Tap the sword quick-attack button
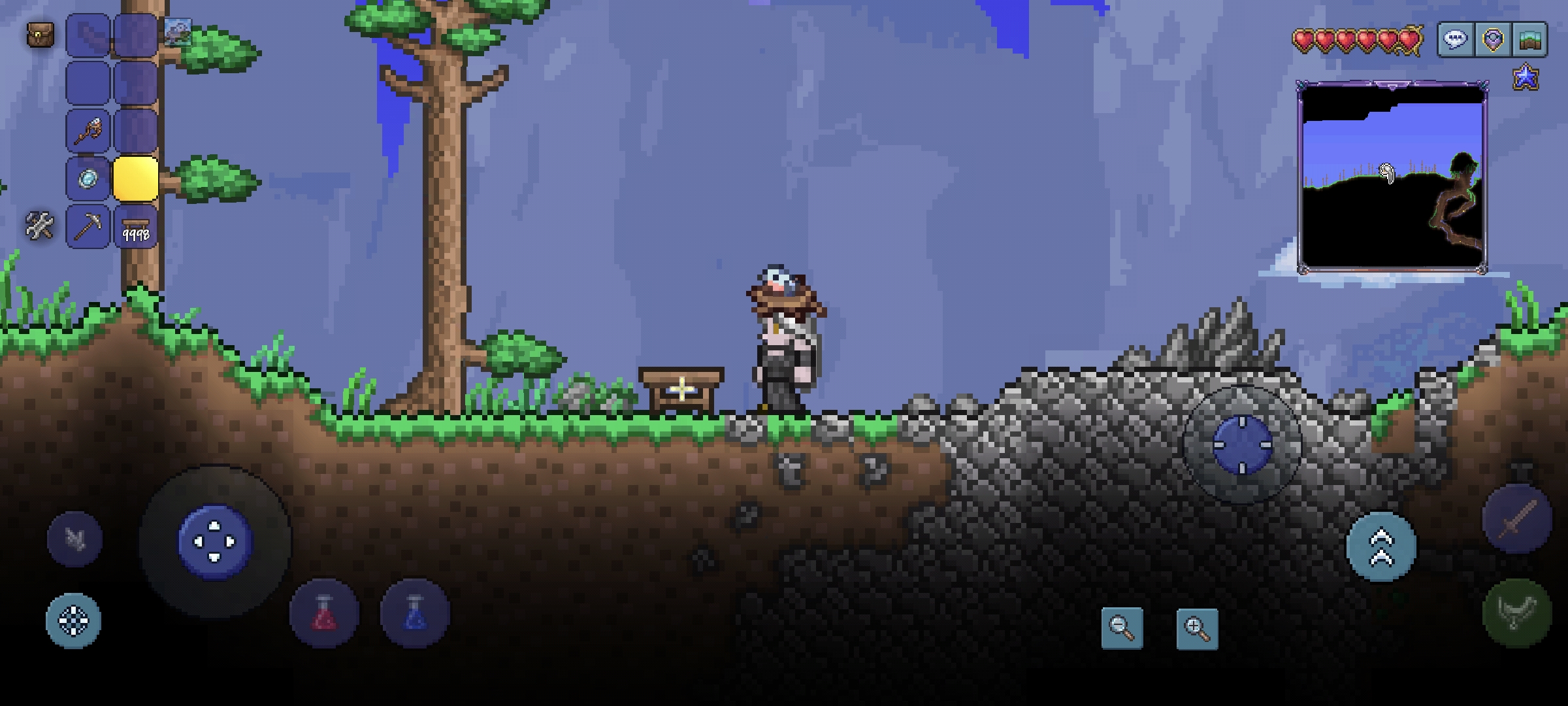This screenshot has width=1568, height=706. 1517,519
